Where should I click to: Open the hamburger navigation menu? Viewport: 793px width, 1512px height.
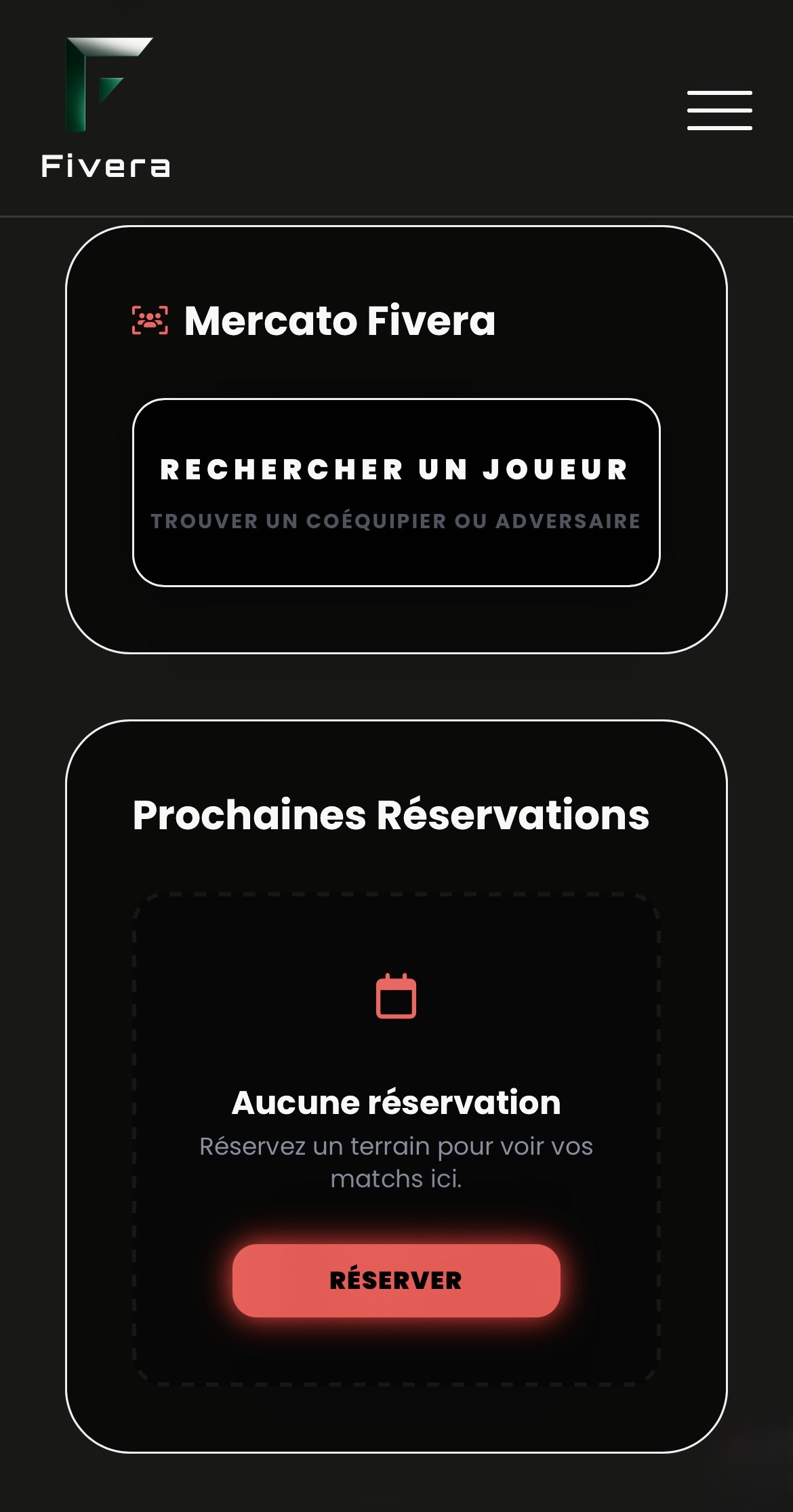pyautogui.click(x=719, y=110)
